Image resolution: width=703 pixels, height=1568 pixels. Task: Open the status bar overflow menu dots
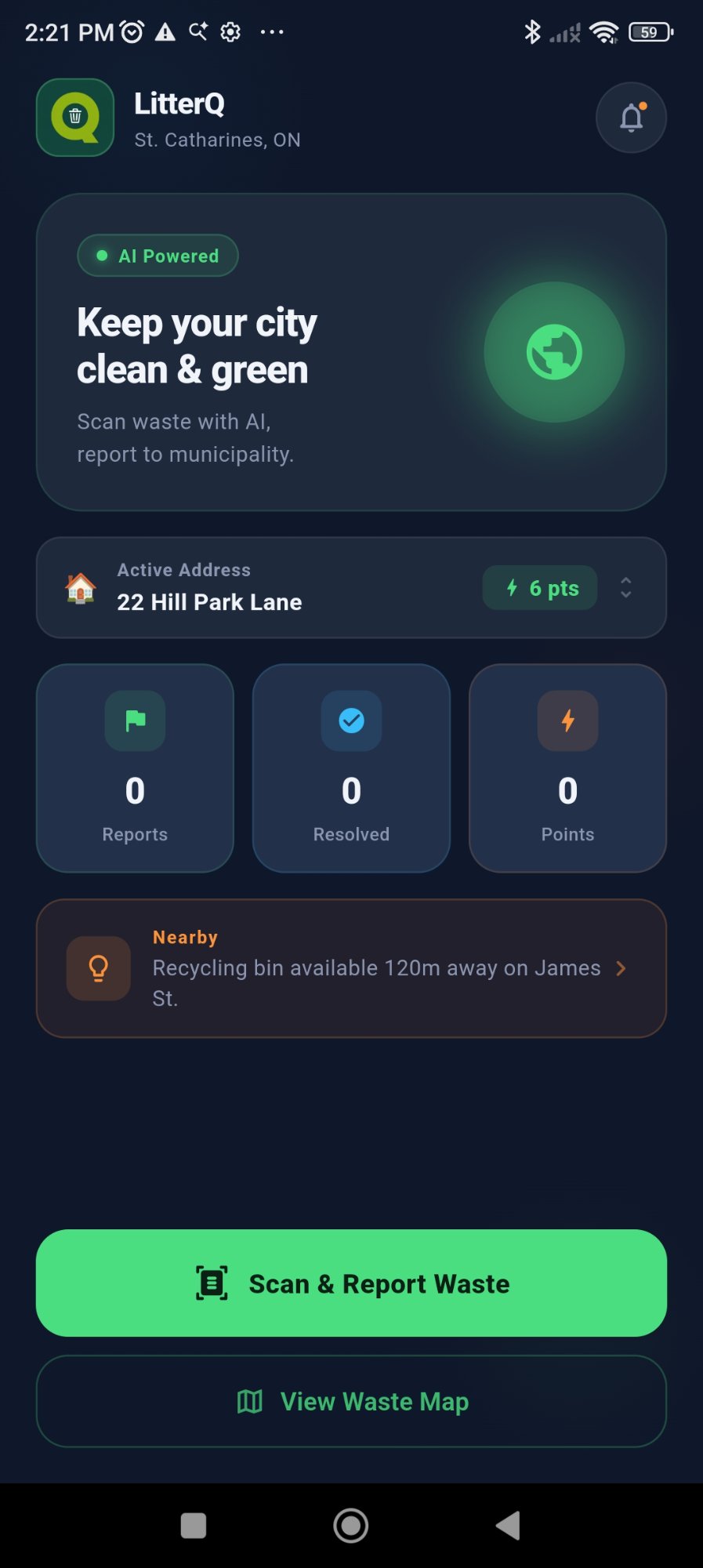[271, 32]
